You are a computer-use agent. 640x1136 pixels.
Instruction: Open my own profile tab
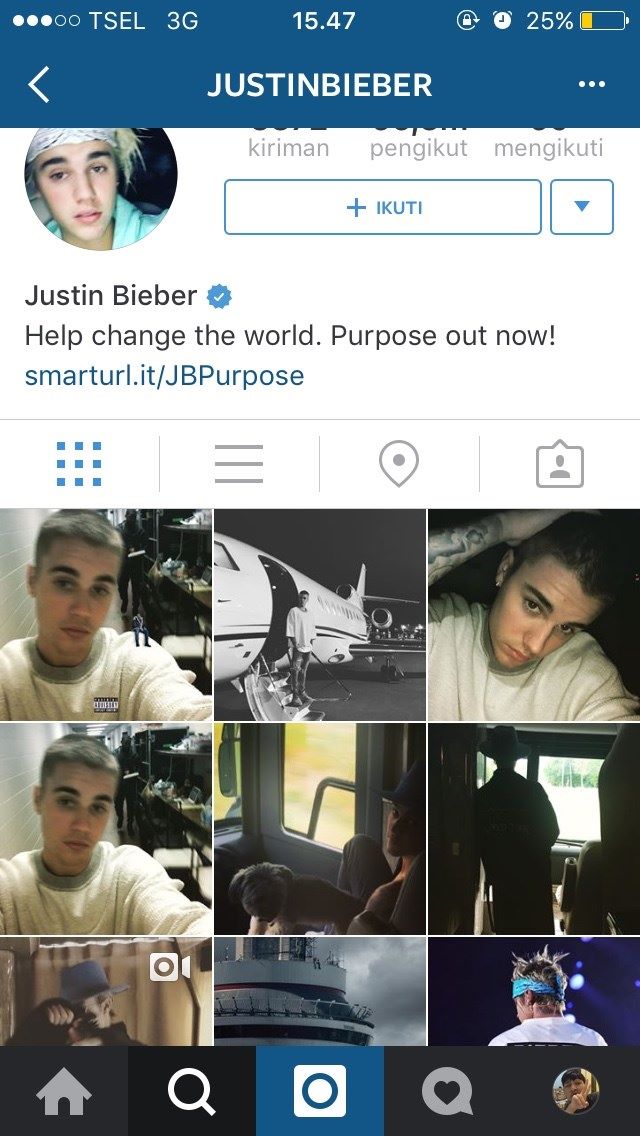point(575,1091)
